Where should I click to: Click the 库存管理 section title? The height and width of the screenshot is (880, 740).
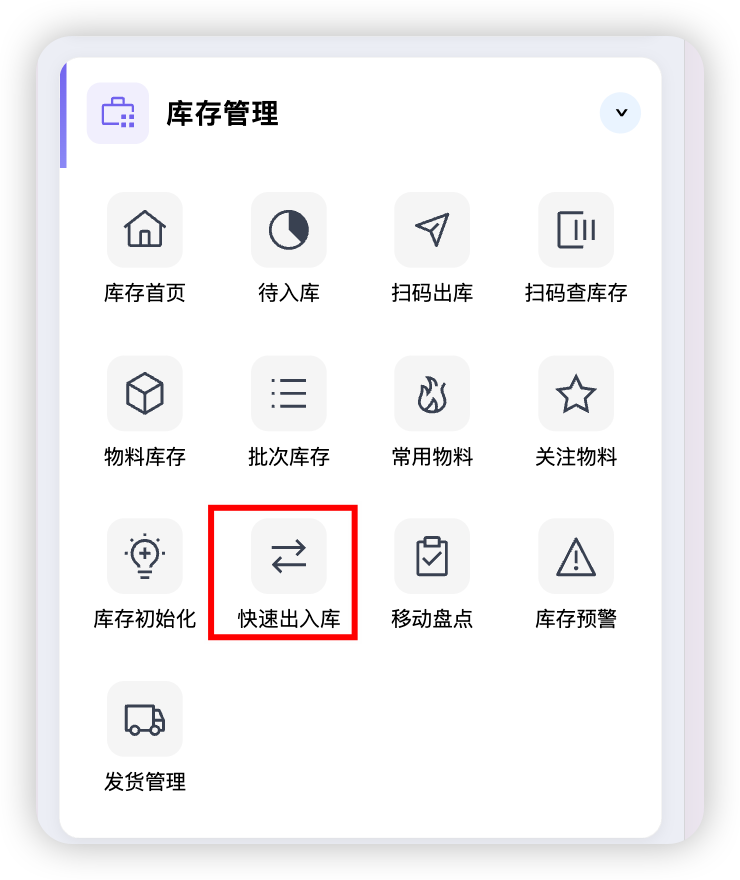pos(222,114)
